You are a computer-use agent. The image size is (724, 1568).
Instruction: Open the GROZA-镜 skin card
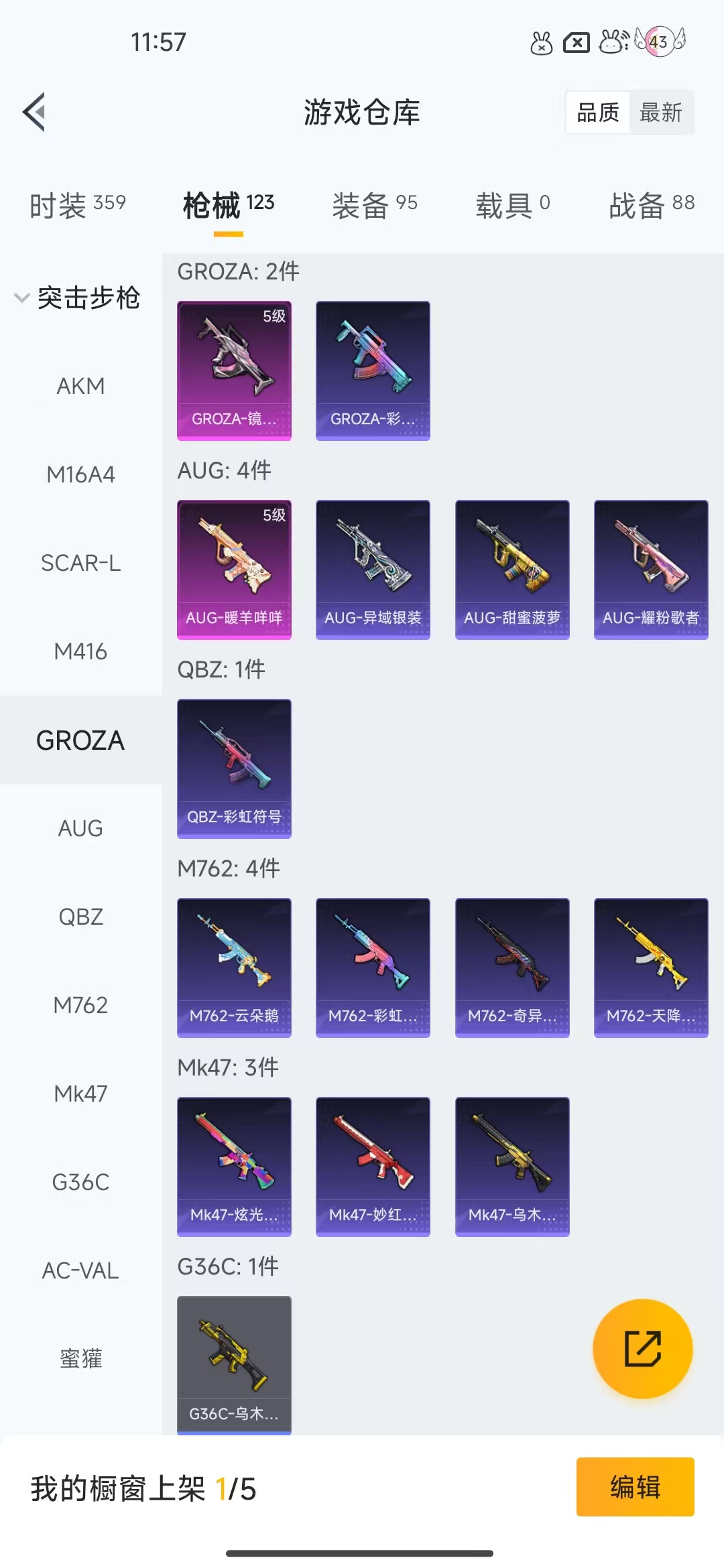234,371
